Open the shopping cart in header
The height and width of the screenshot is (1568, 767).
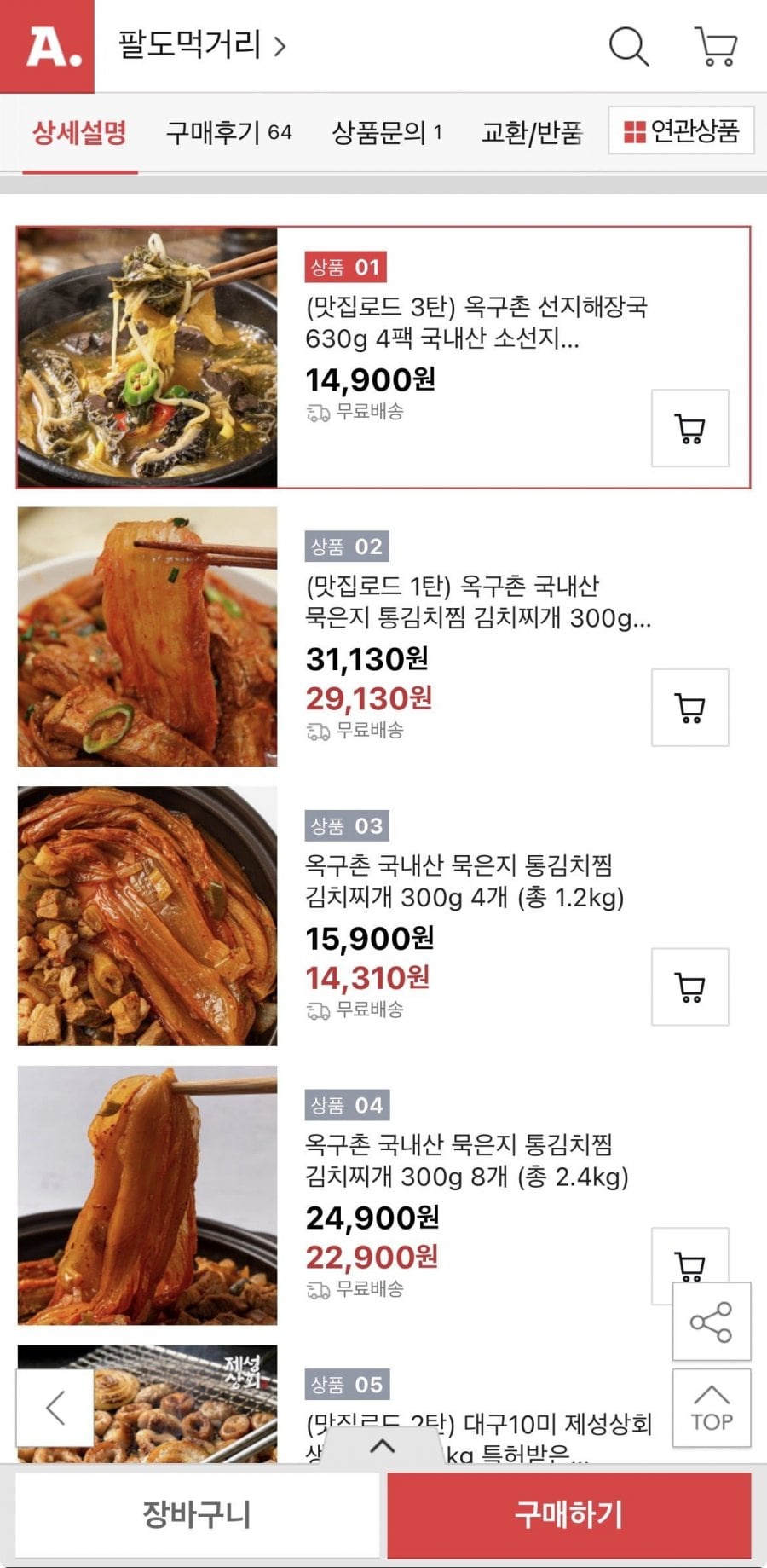pos(716,46)
